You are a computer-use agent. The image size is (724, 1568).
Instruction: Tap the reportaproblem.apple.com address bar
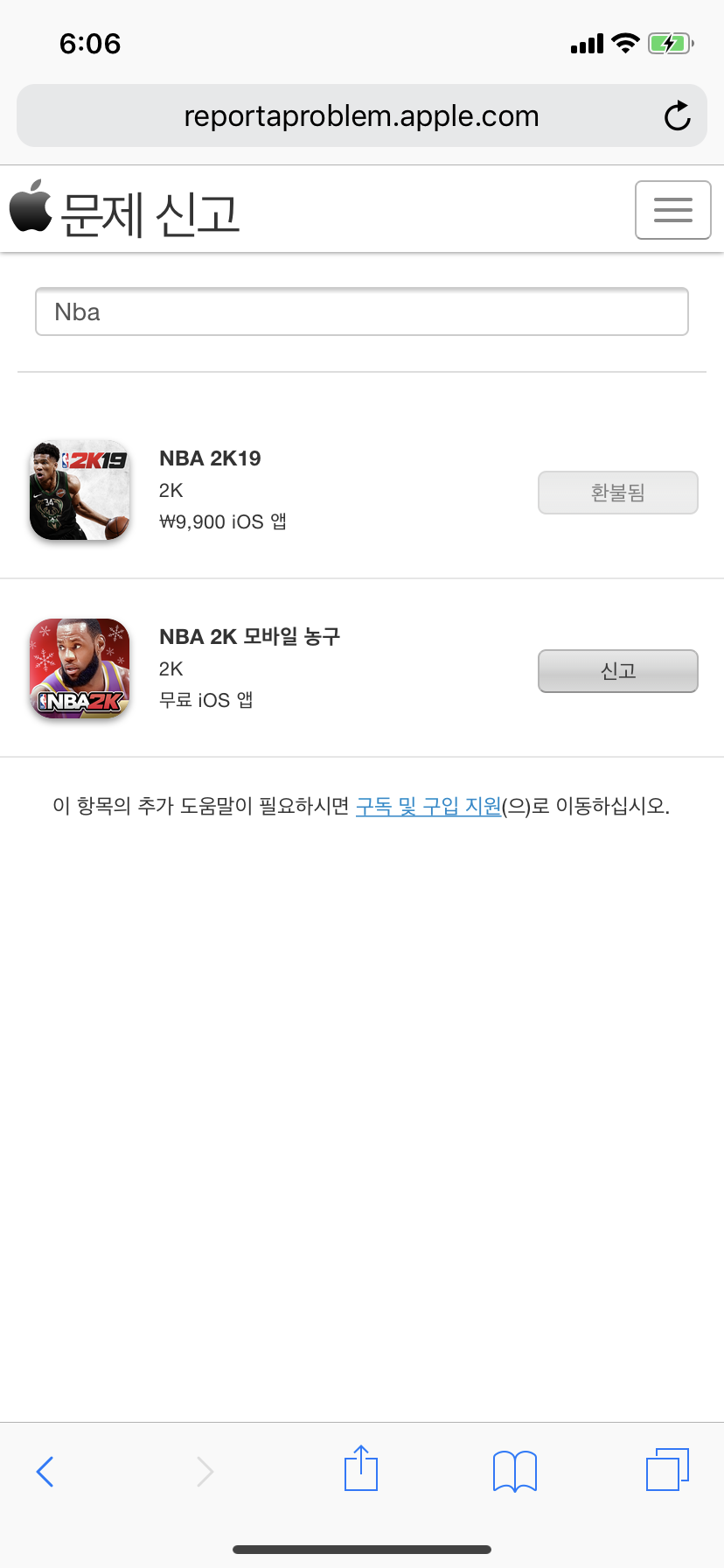360,116
